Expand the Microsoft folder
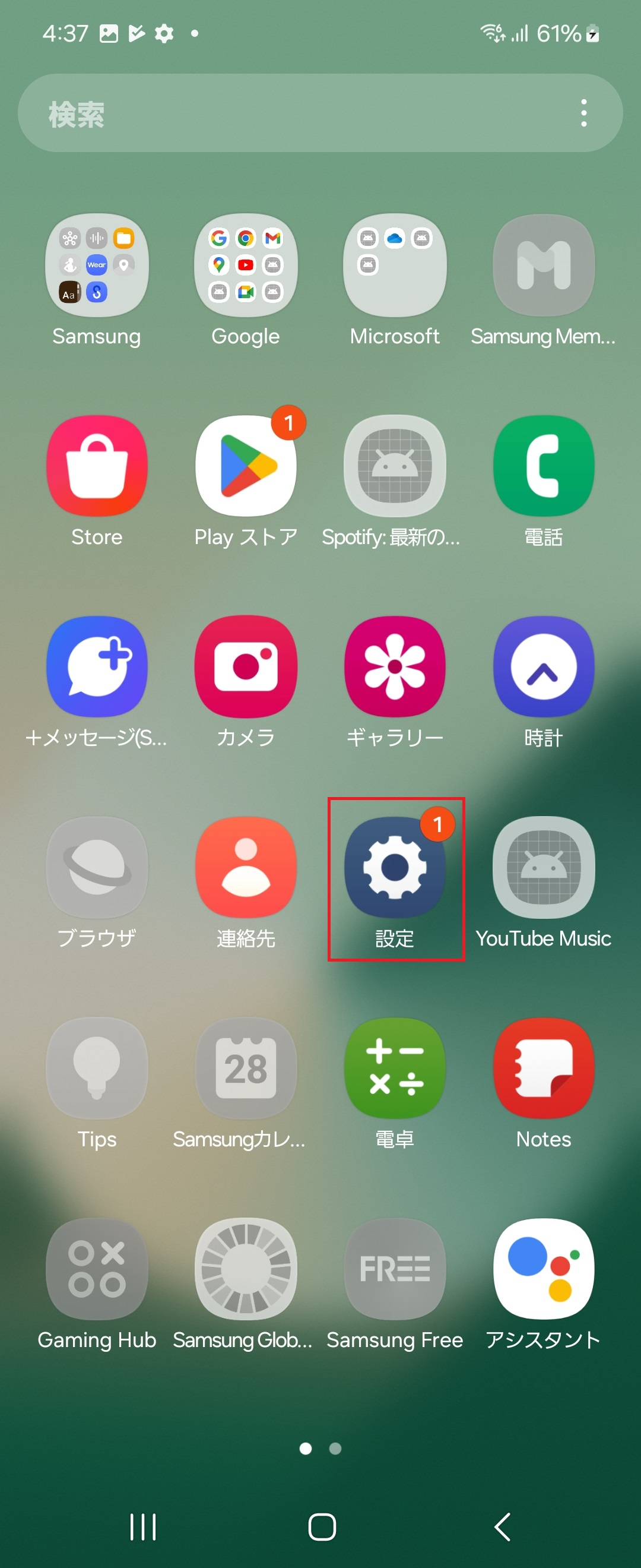 [x=394, y=266]
